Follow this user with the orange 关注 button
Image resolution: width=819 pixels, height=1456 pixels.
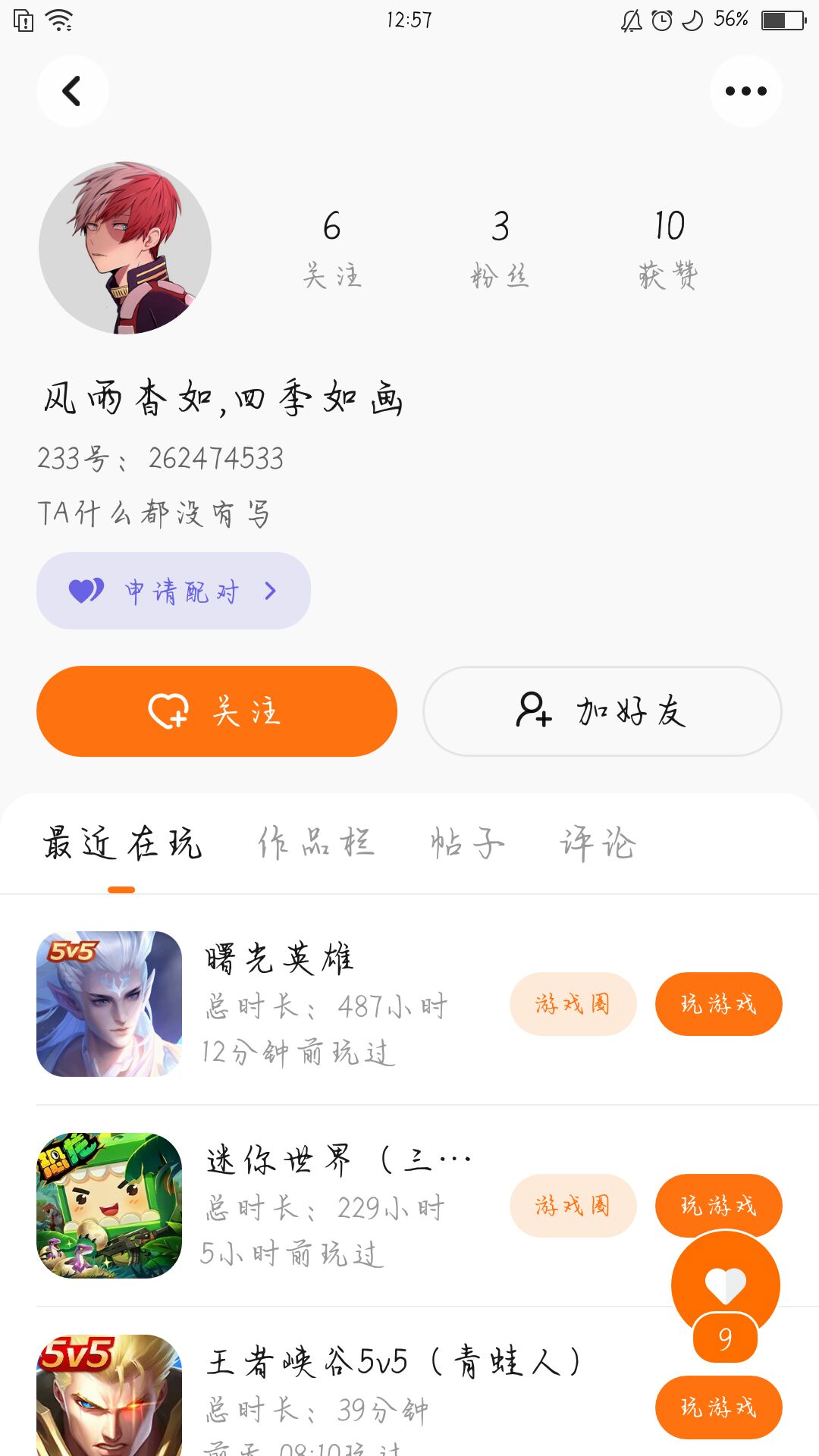click(x=217, y=711)
